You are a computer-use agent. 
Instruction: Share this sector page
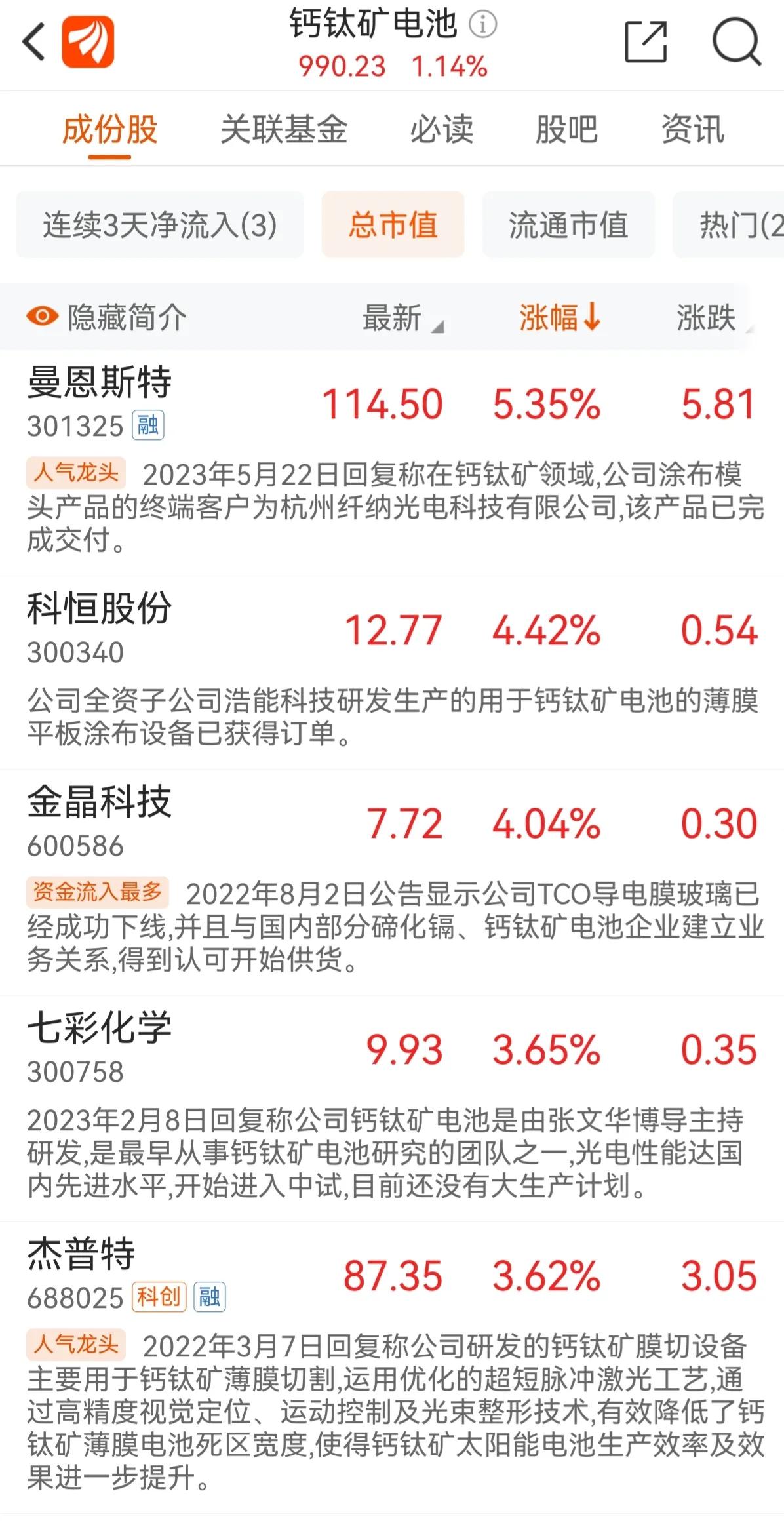pos(646,42)
